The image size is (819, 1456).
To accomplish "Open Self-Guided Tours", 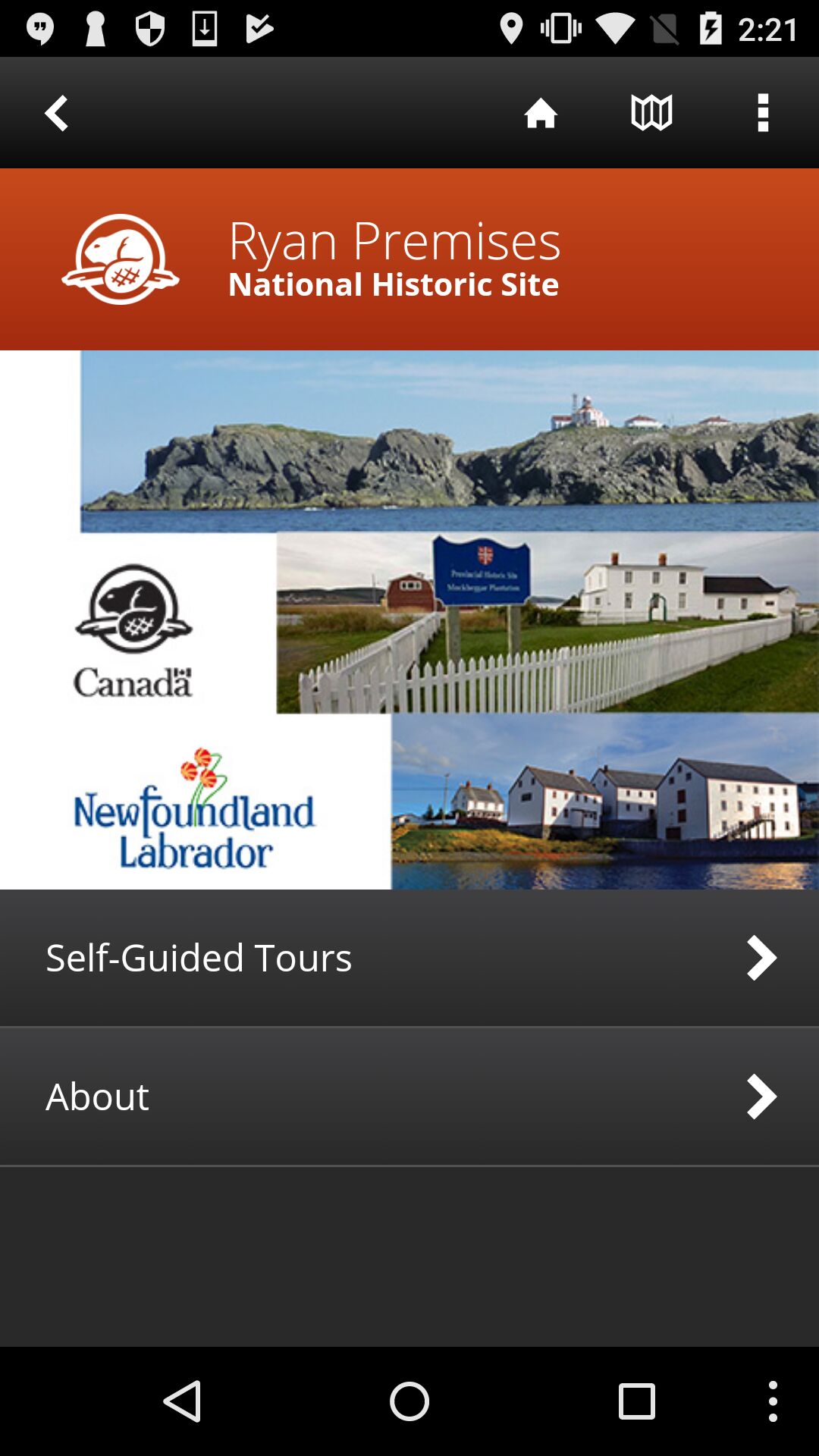I will pyautogui.click(x=409, y=958).
